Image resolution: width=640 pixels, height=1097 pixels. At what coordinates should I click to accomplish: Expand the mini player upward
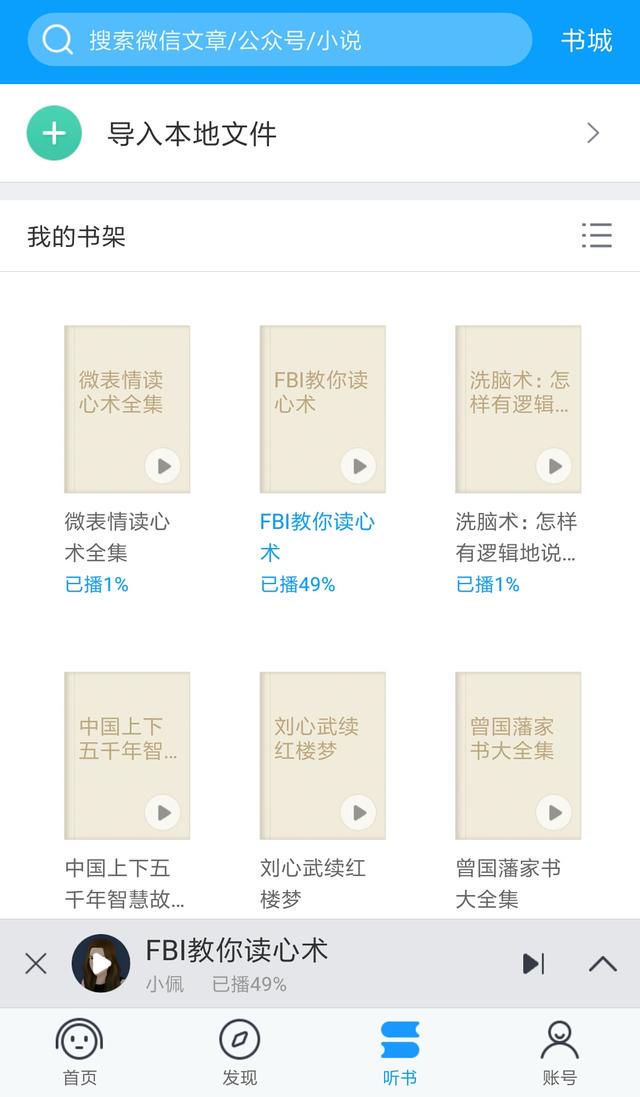(602, 963)
